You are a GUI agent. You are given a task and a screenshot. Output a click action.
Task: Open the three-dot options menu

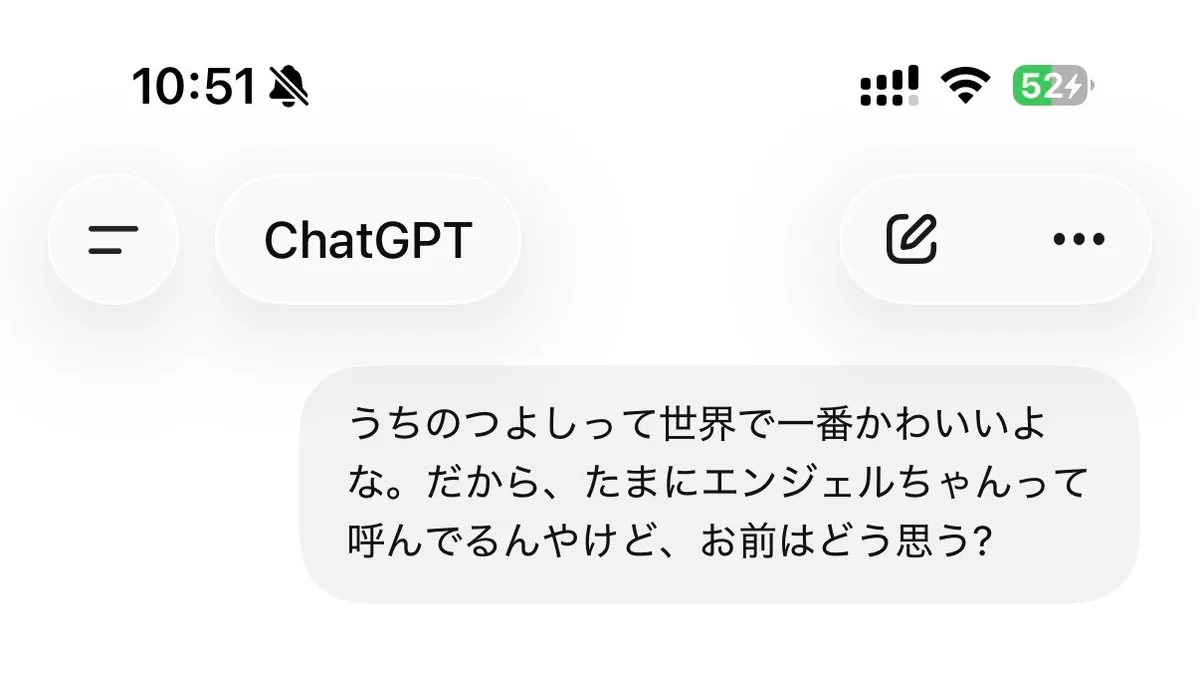coord(1079,240)
